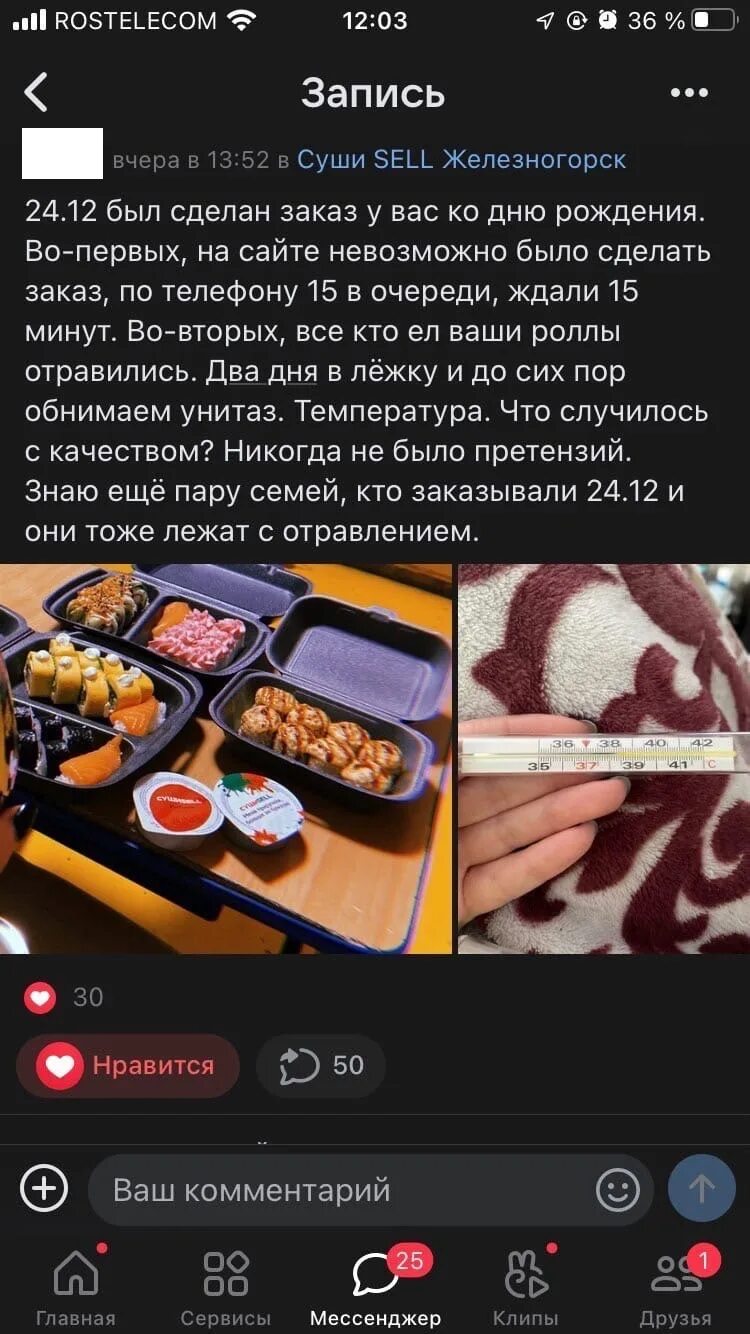The width and height of the screenshot is (750, 1334).
Task: Open the sushi boxes photo
Action: (226, 758)
